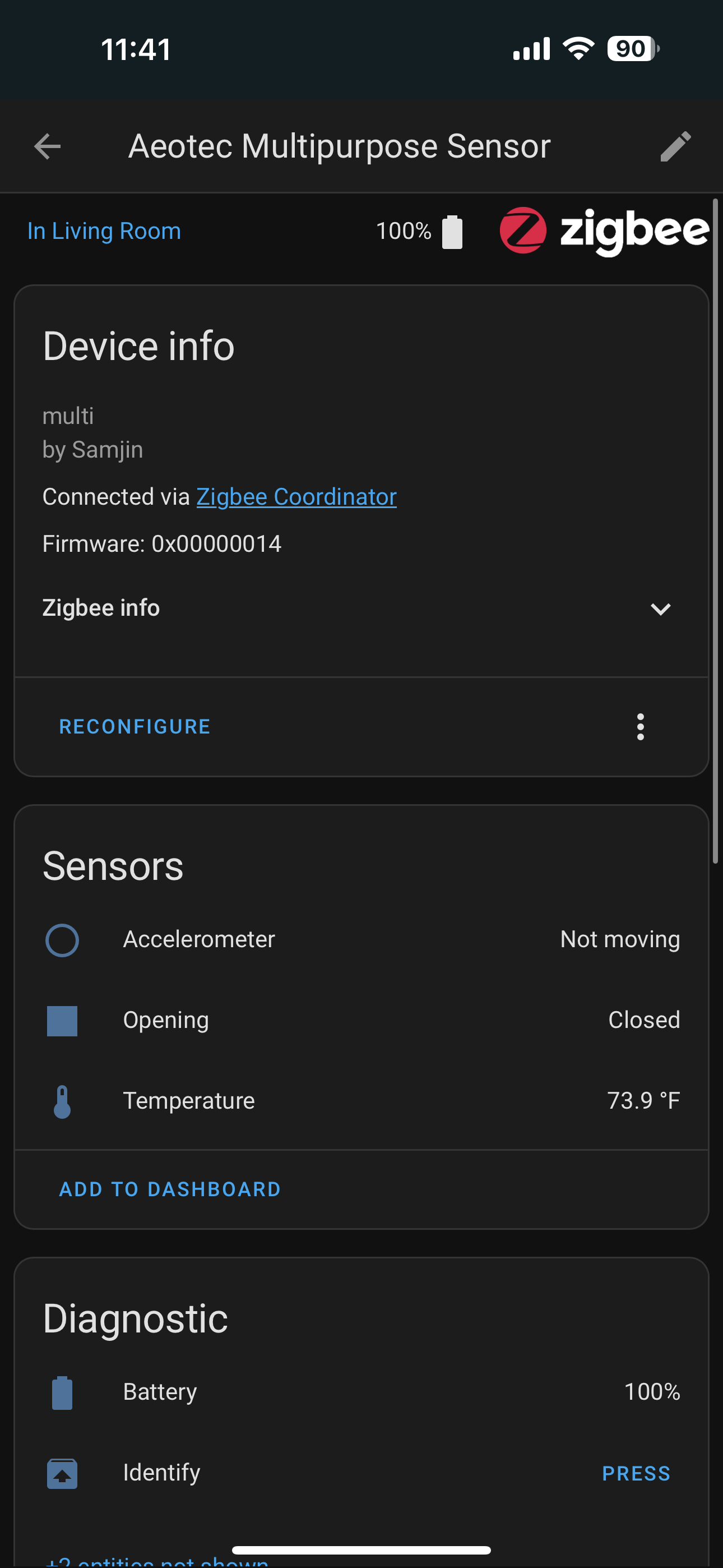Viewport: 723px width, 1568px height.
Task: Open the pencil icon to rename device
Action: (676, 146)
